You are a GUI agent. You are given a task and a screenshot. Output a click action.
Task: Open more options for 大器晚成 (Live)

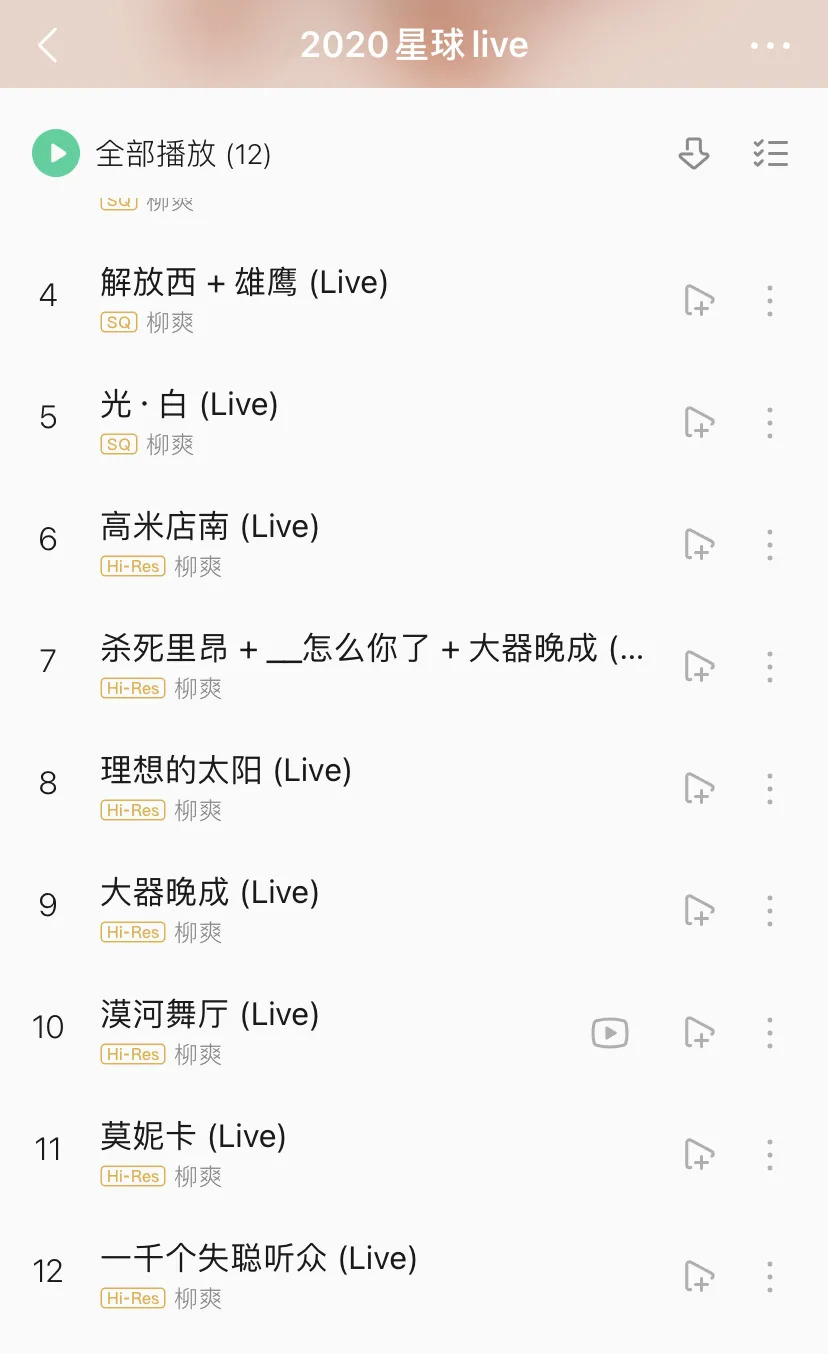point(770,910)
